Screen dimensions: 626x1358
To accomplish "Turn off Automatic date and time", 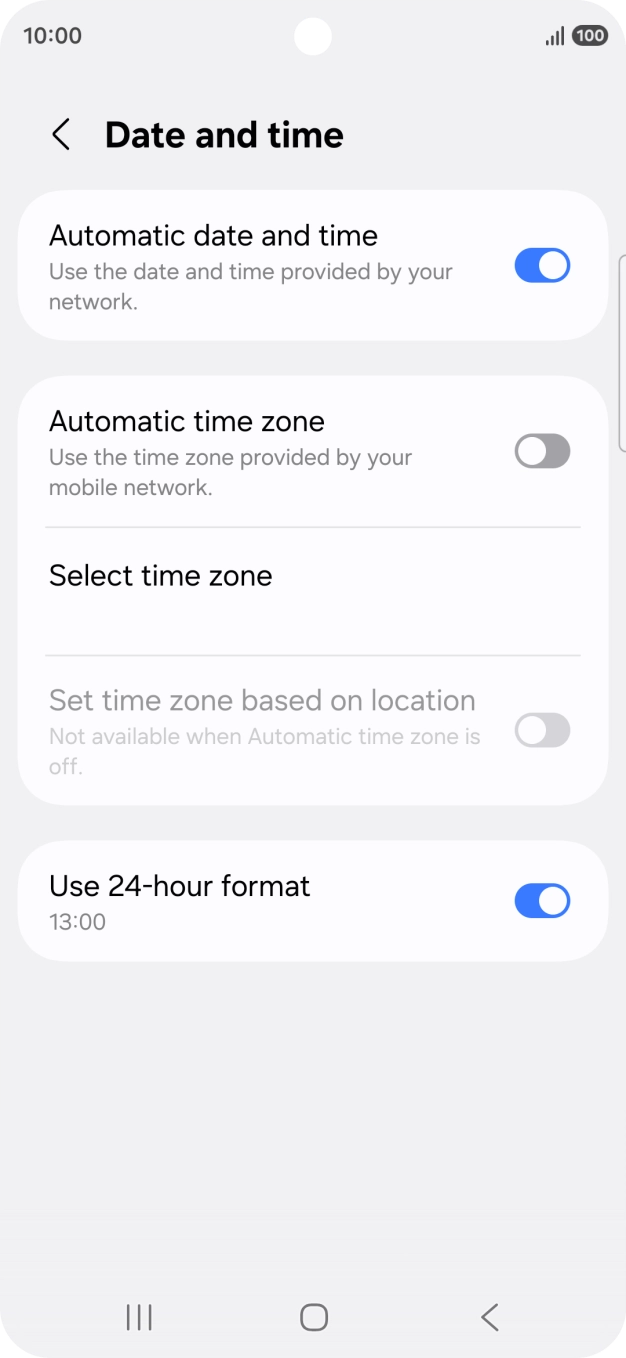I will [x=542, y=266].
